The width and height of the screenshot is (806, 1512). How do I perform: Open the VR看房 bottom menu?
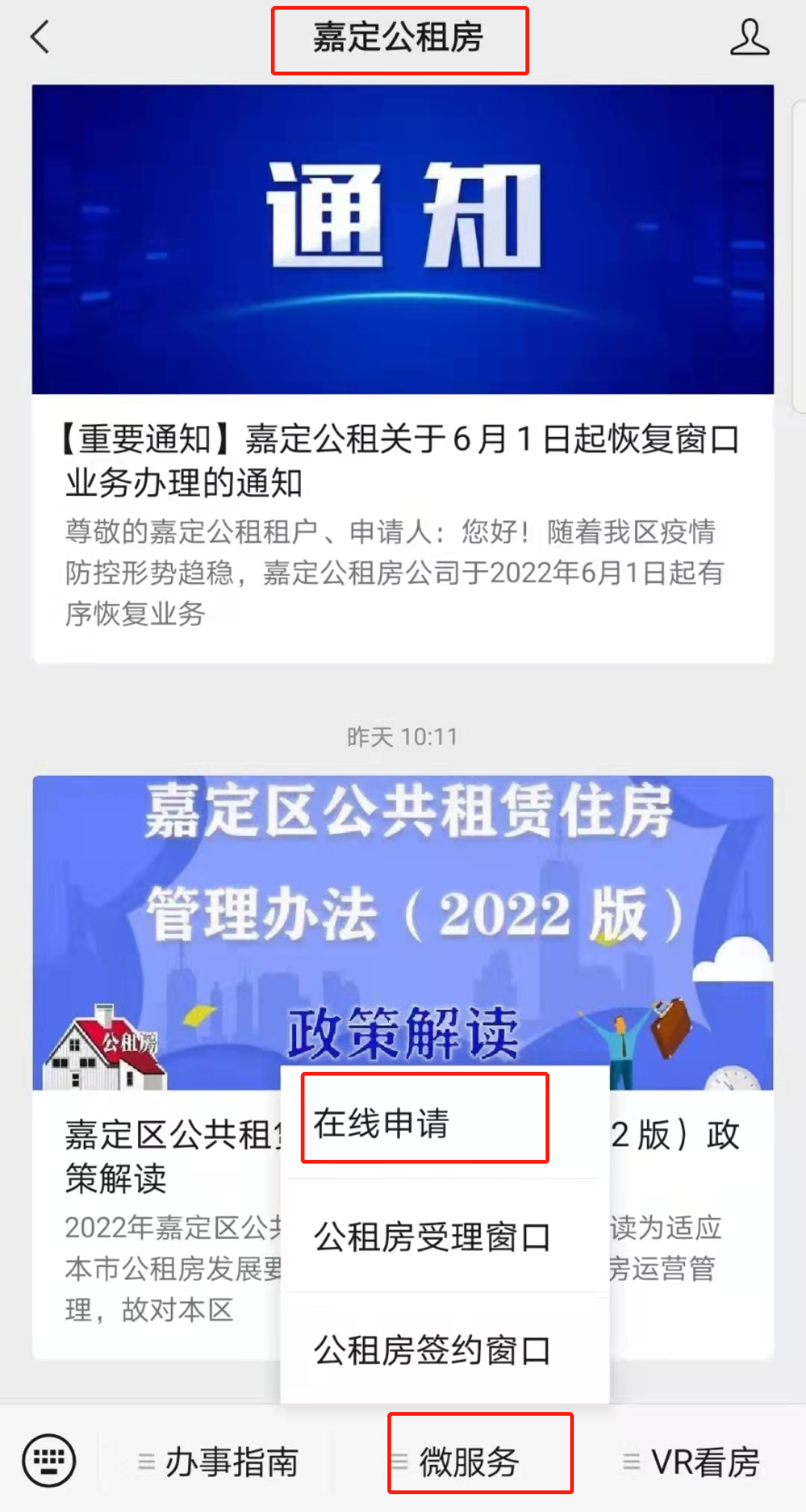coord(691,1461)
